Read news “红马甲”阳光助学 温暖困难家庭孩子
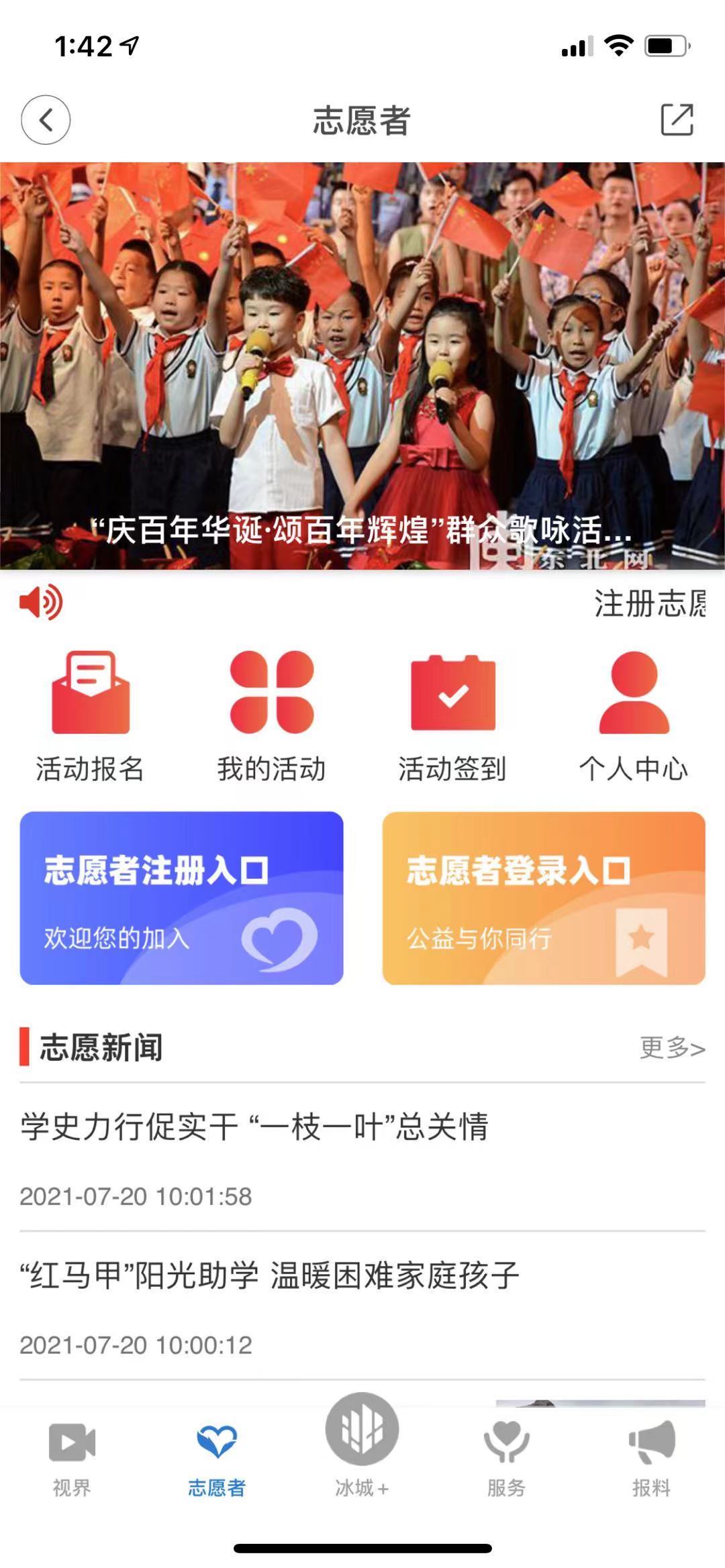This screenshot has height=1568, width=725. tap(270, 1275)
